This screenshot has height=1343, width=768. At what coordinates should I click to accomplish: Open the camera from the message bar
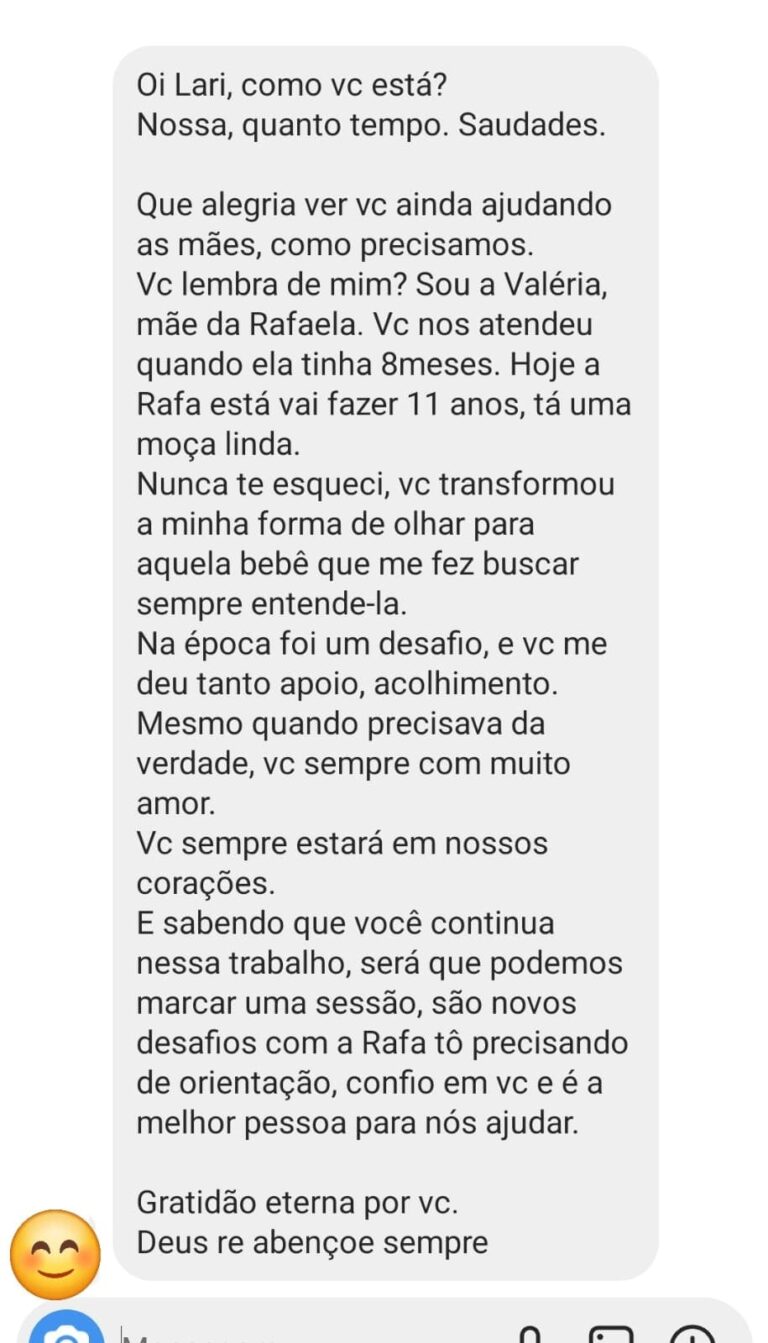tap(66, 1334)
